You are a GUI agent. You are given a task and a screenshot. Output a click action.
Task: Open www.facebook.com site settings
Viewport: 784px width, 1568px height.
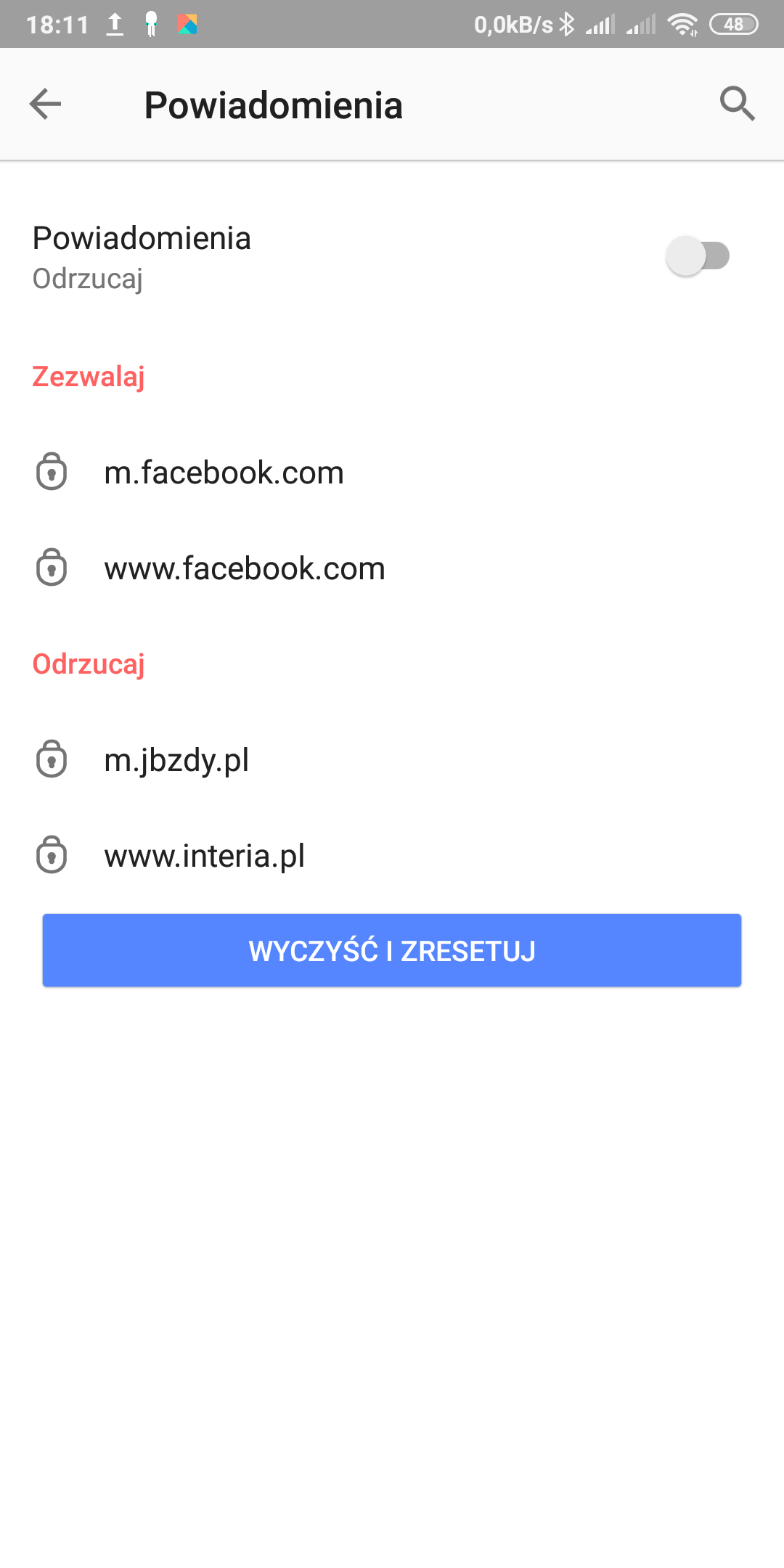point(244,568)
